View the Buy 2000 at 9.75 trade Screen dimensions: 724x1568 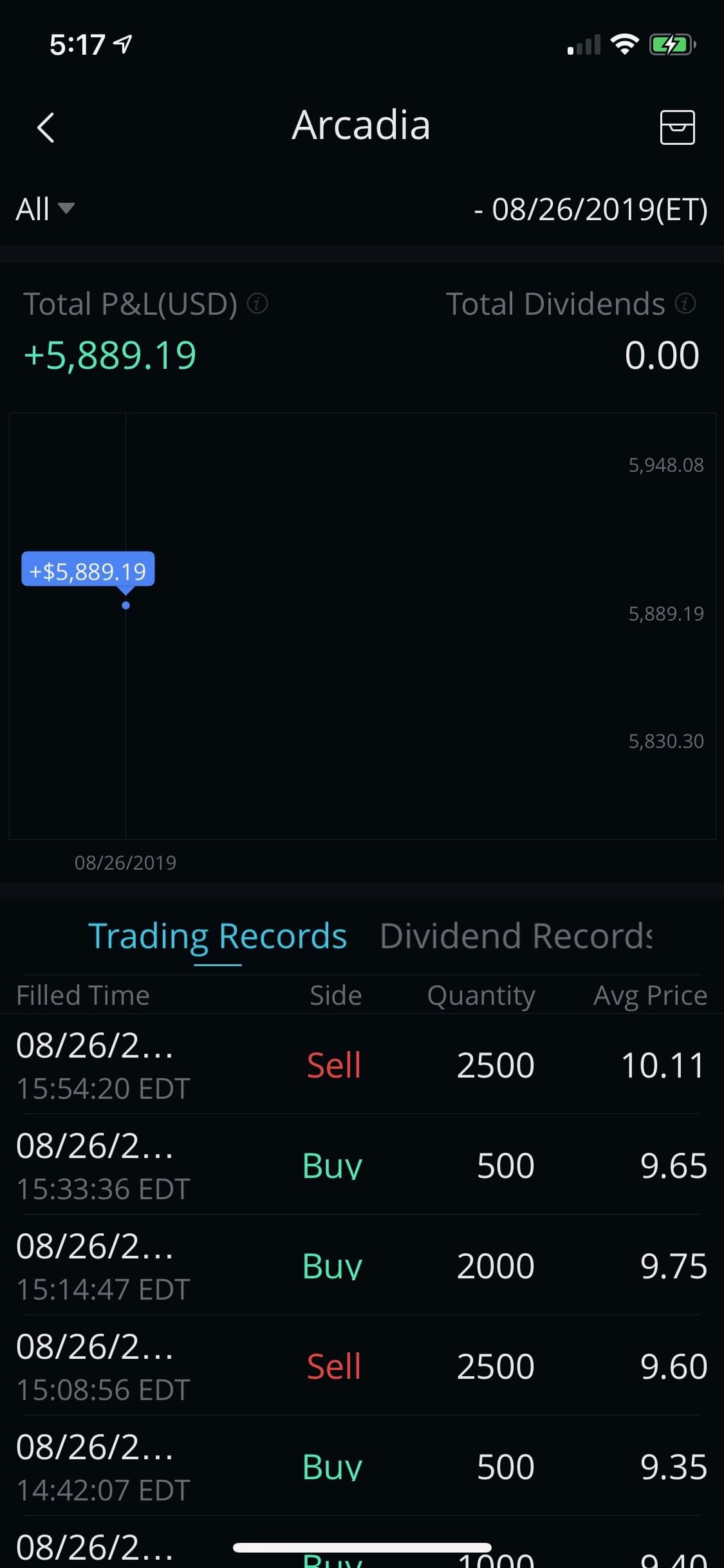[360, 1265]
